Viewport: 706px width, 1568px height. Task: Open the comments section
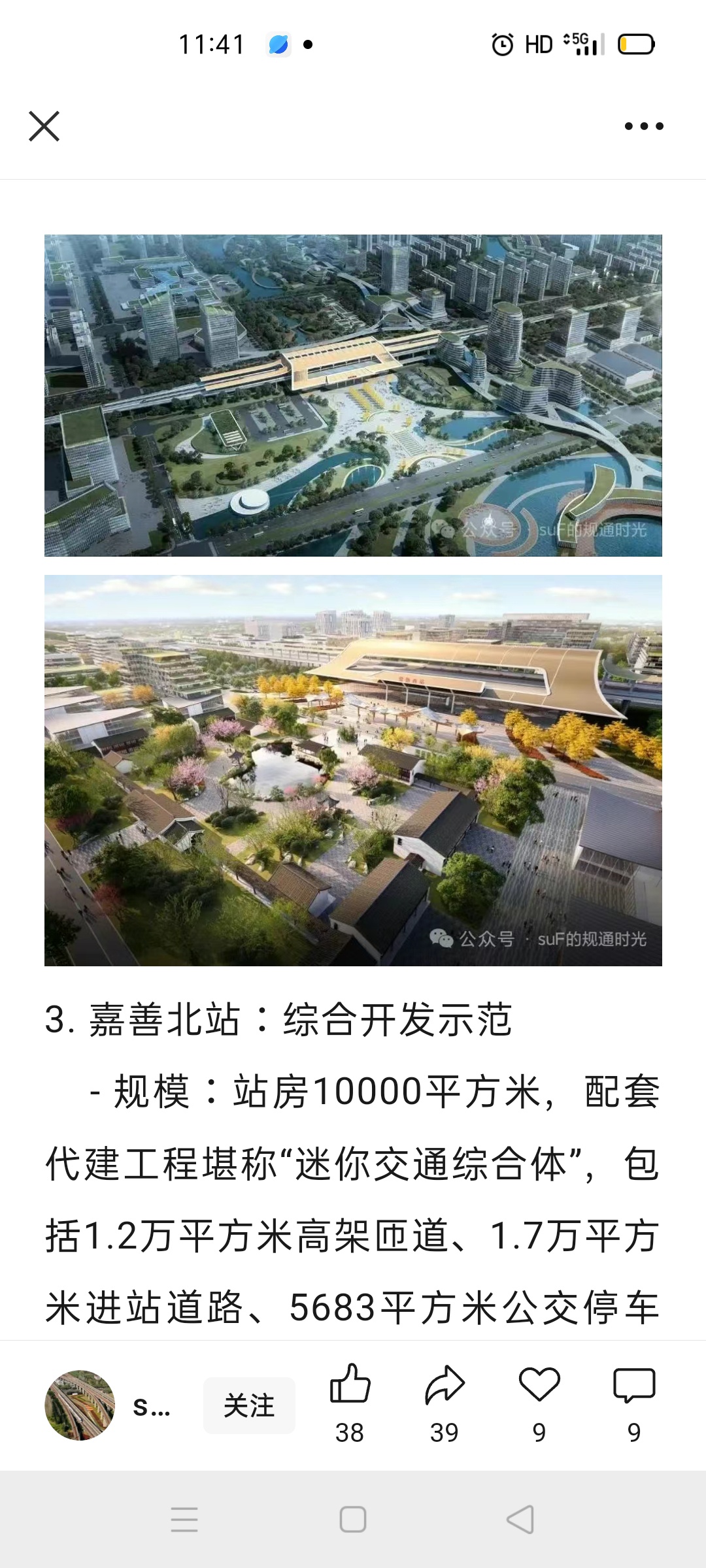coord(634,1385)
